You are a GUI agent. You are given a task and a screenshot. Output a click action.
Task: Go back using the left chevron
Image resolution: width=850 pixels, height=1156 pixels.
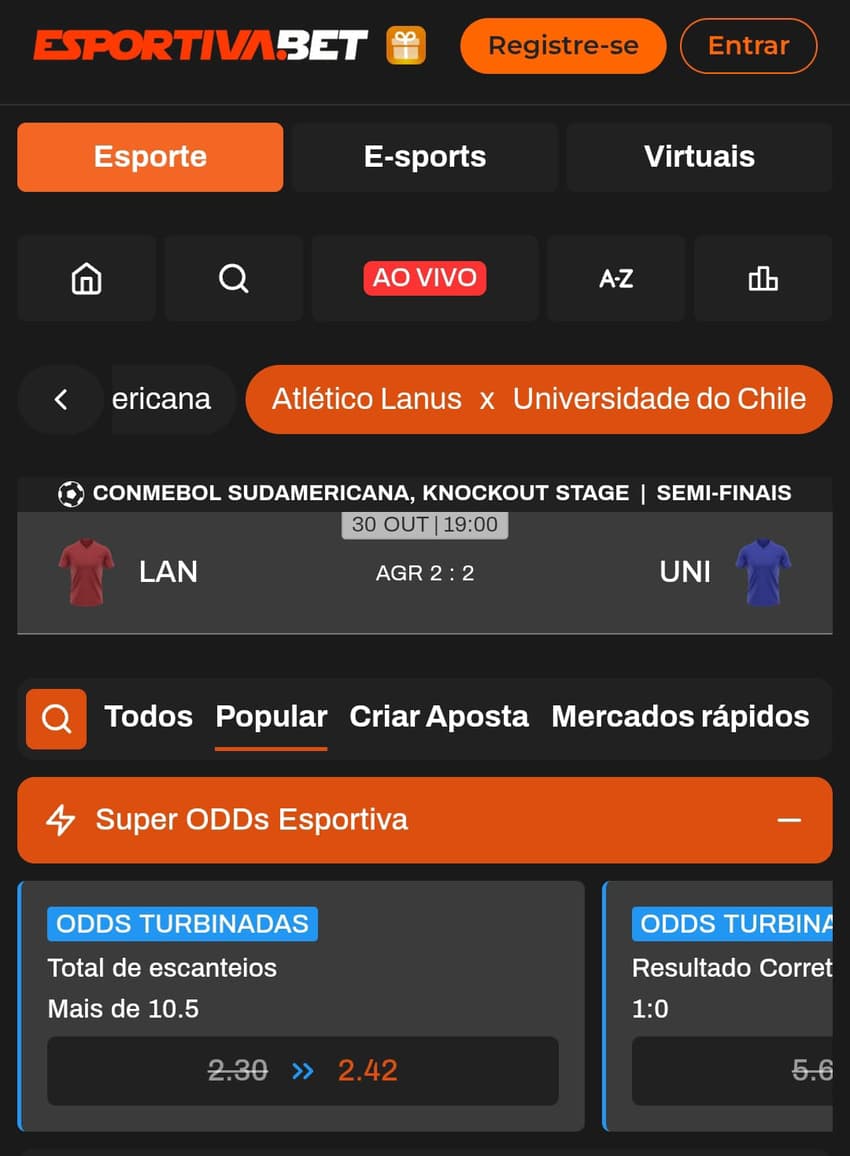(x=60, y=399)
